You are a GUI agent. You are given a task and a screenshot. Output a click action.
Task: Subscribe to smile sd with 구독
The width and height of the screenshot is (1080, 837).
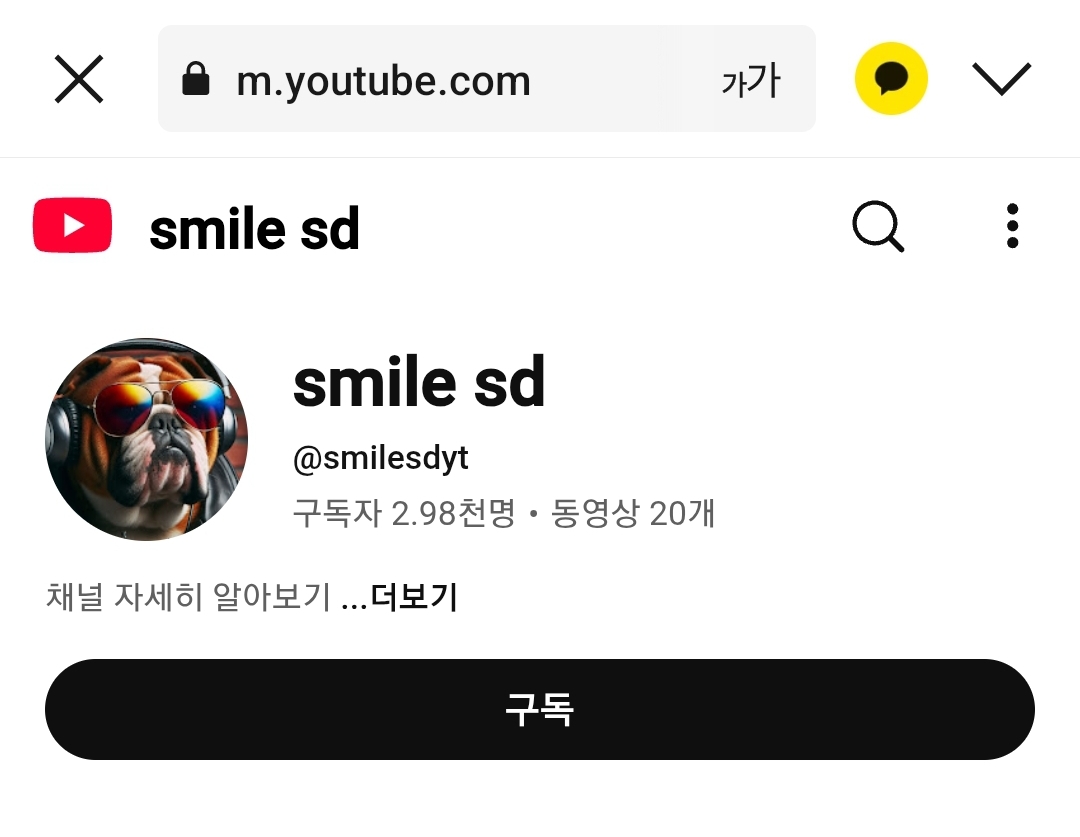(539, 709)
